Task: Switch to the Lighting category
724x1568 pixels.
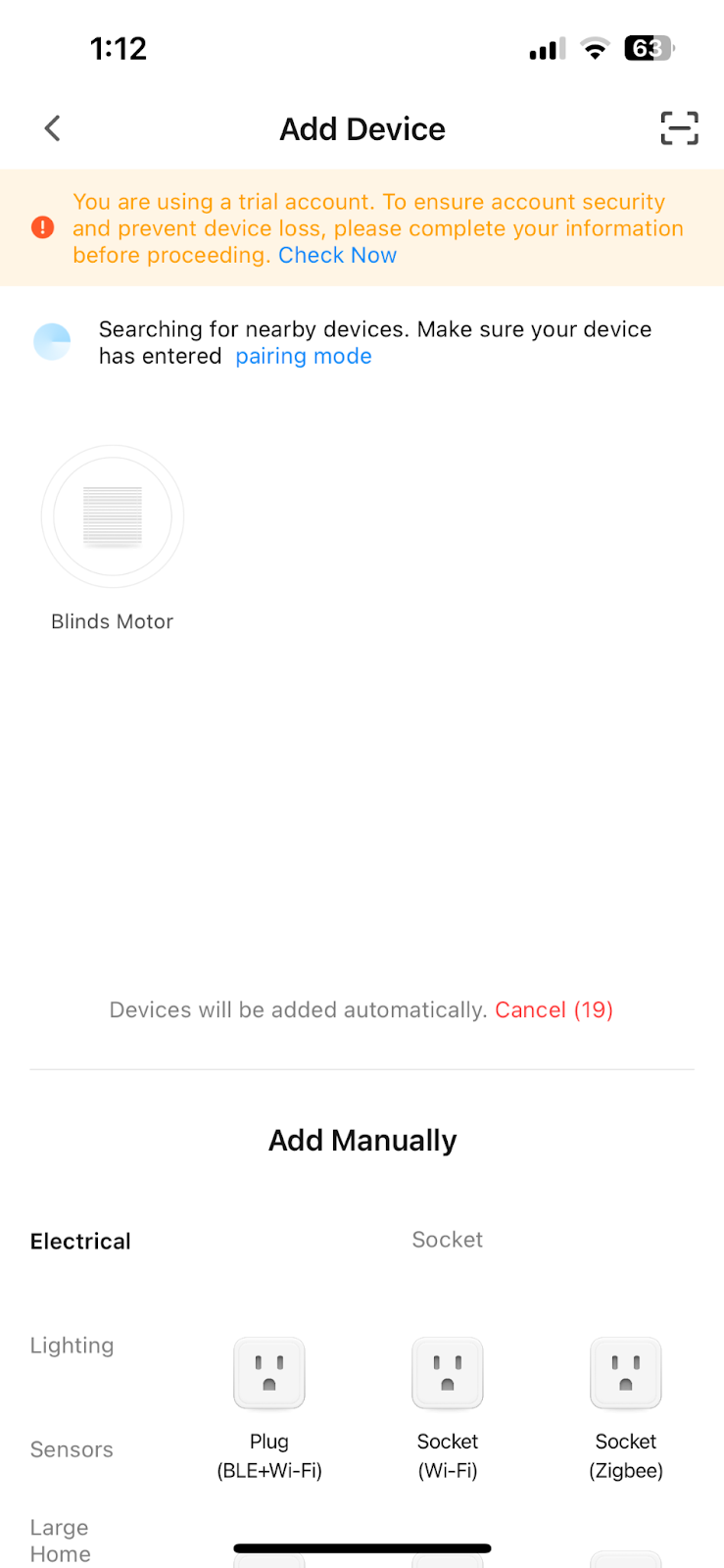Action: pyautogui.click(x=72, y=1346)
